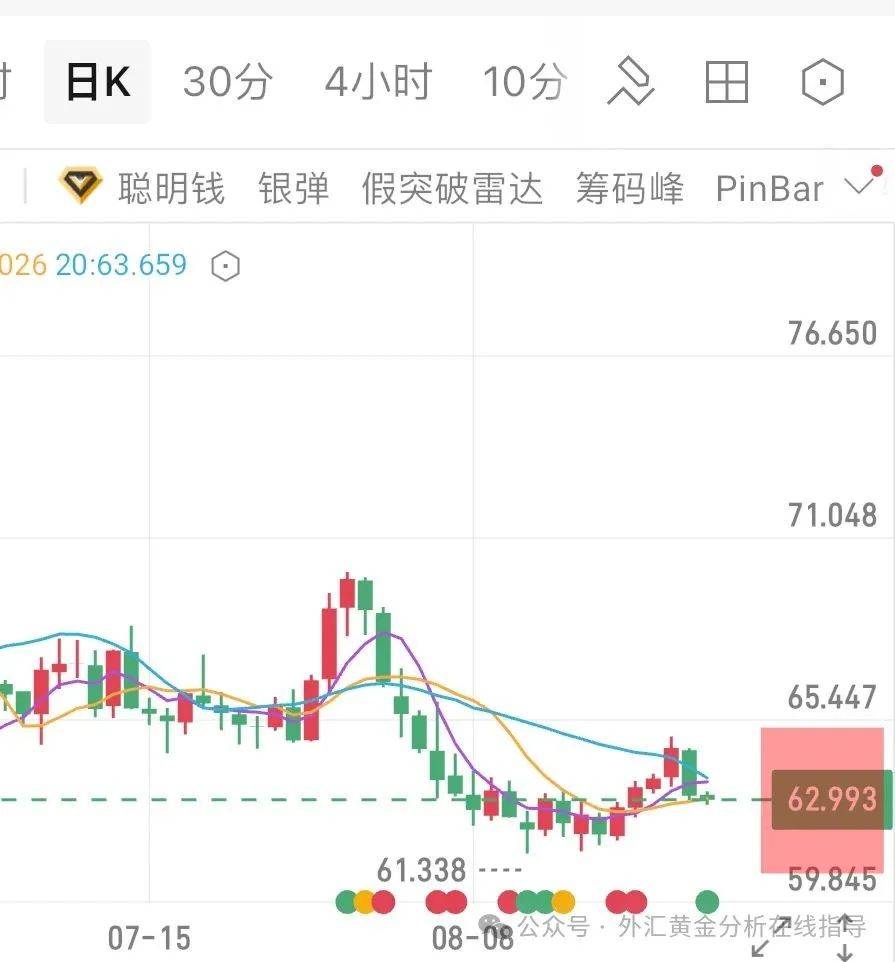
Task: Turn on the 筹码峰 indicator
Action: tap(629, 188)
